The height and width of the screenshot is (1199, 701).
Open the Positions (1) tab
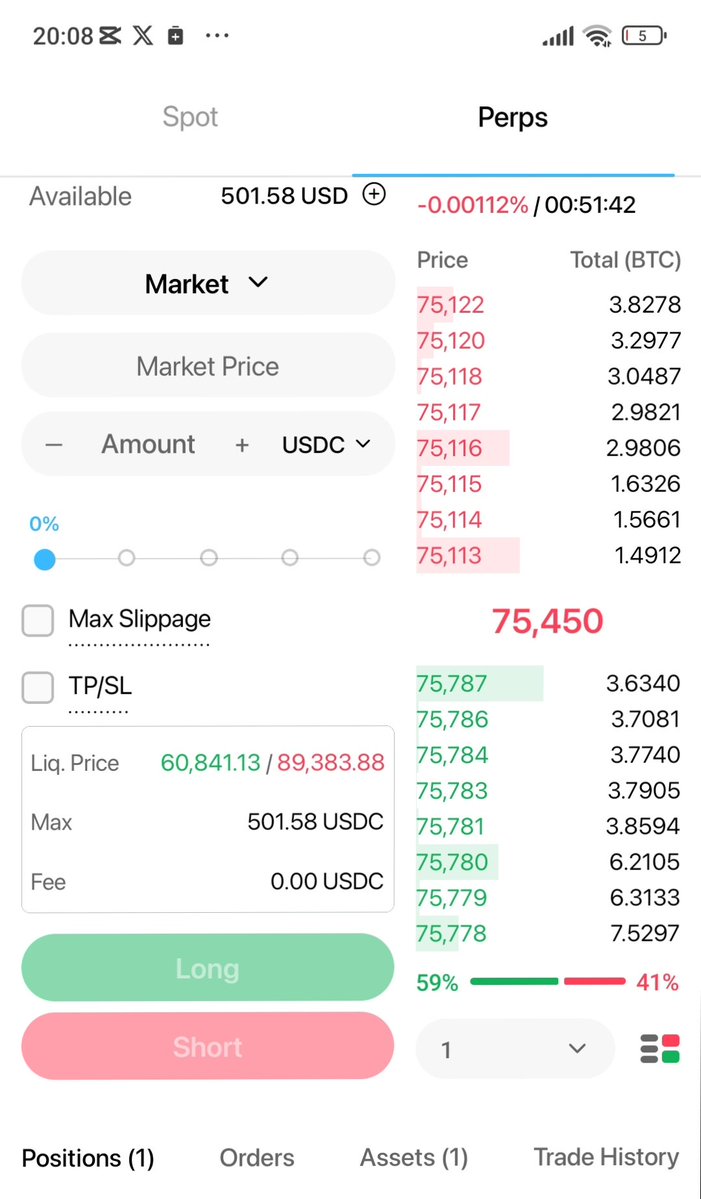click(x=88, y=1158)
